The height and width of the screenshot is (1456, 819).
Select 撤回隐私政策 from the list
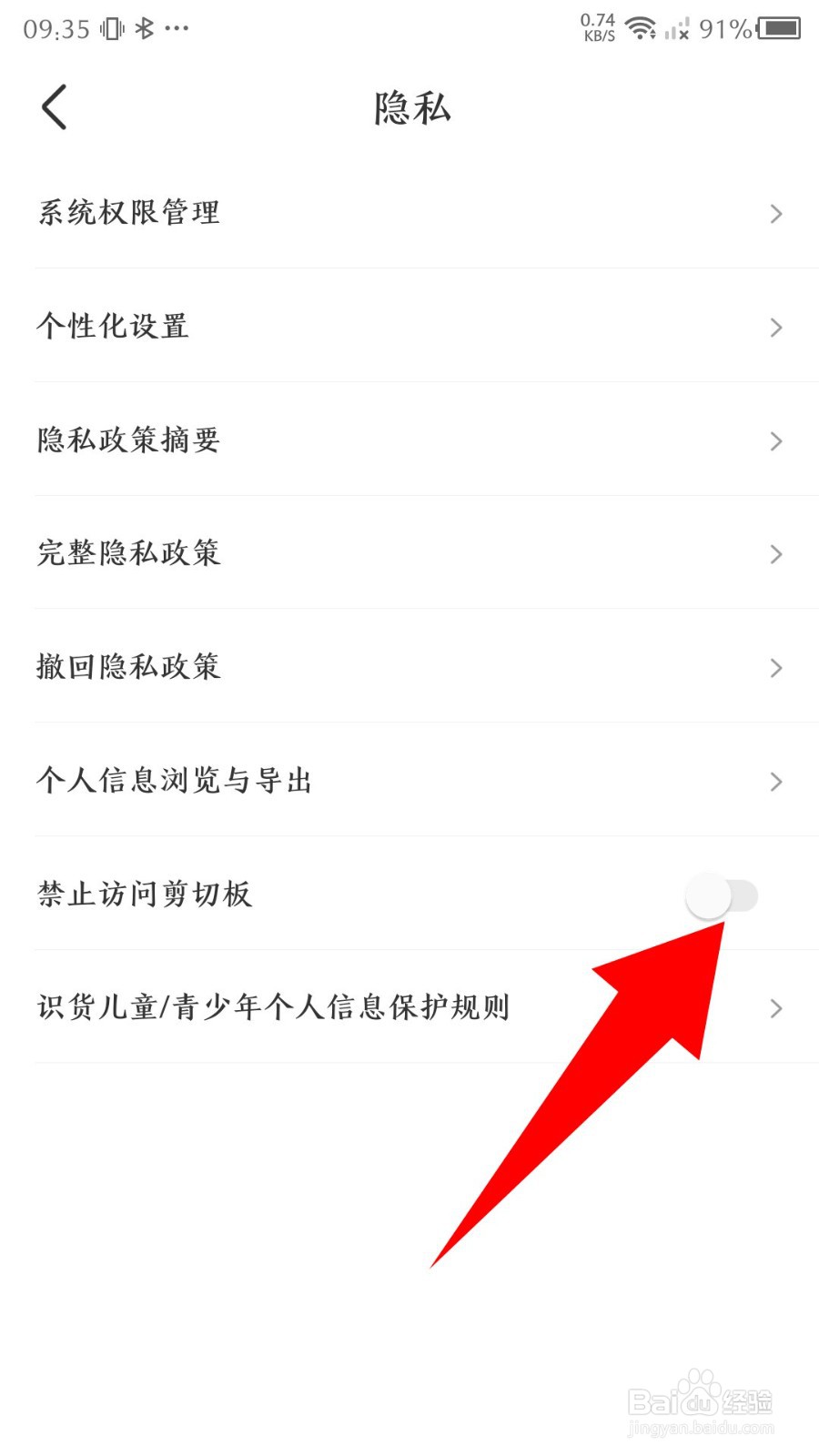tap(775, 668)
